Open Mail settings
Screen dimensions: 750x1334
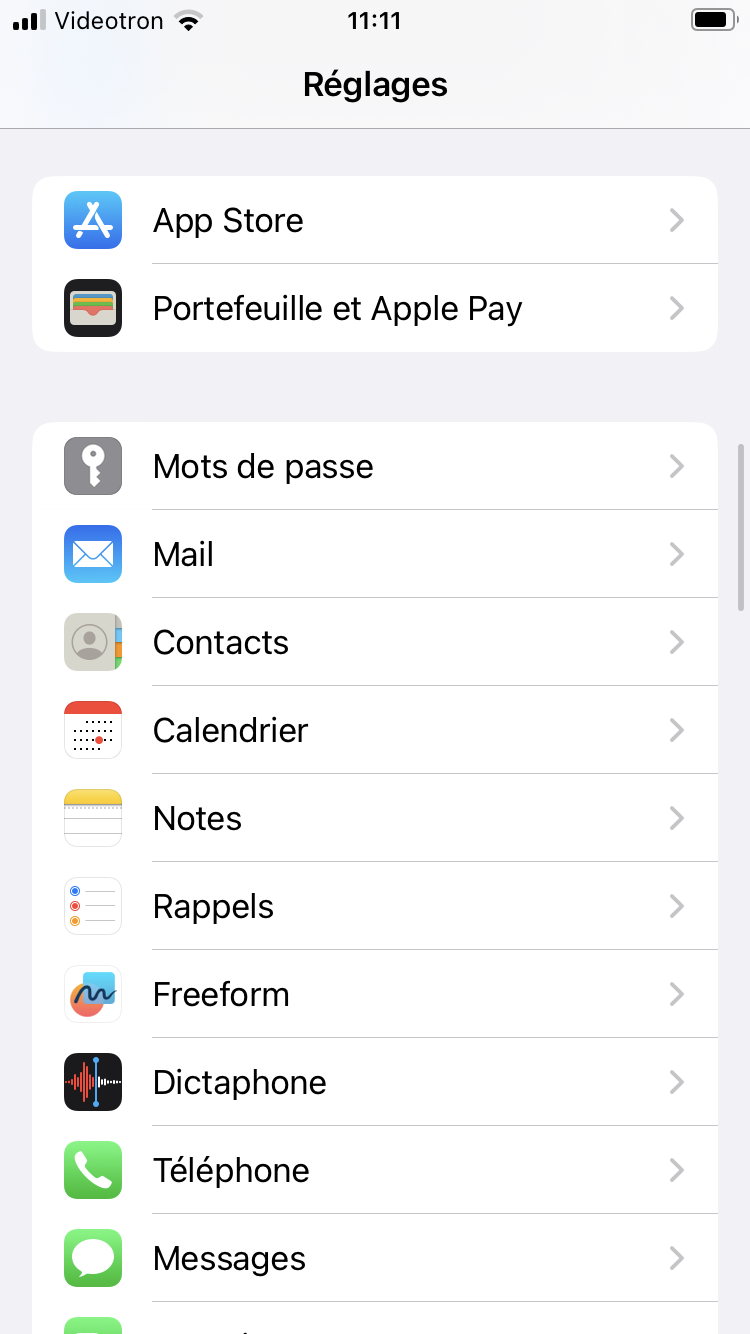tap(375, 554)
